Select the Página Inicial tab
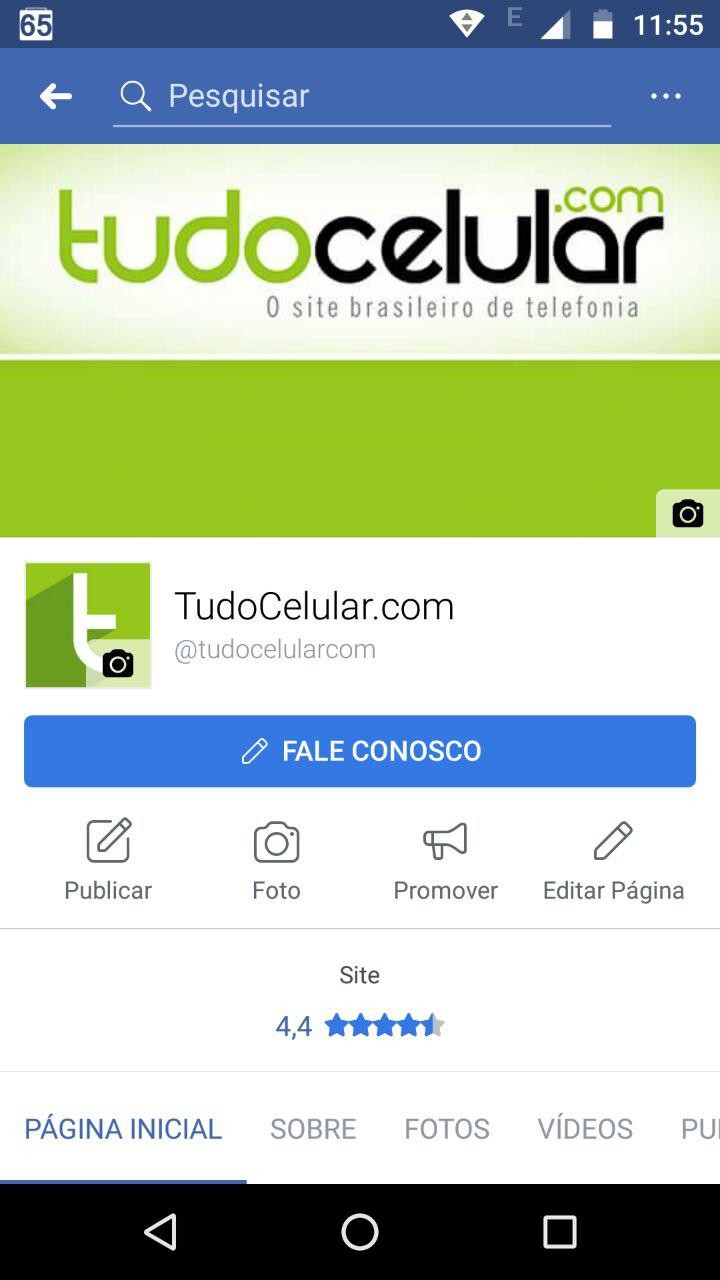Image resolution: width=720 pixels, height=1280 pixels. 123,1129
